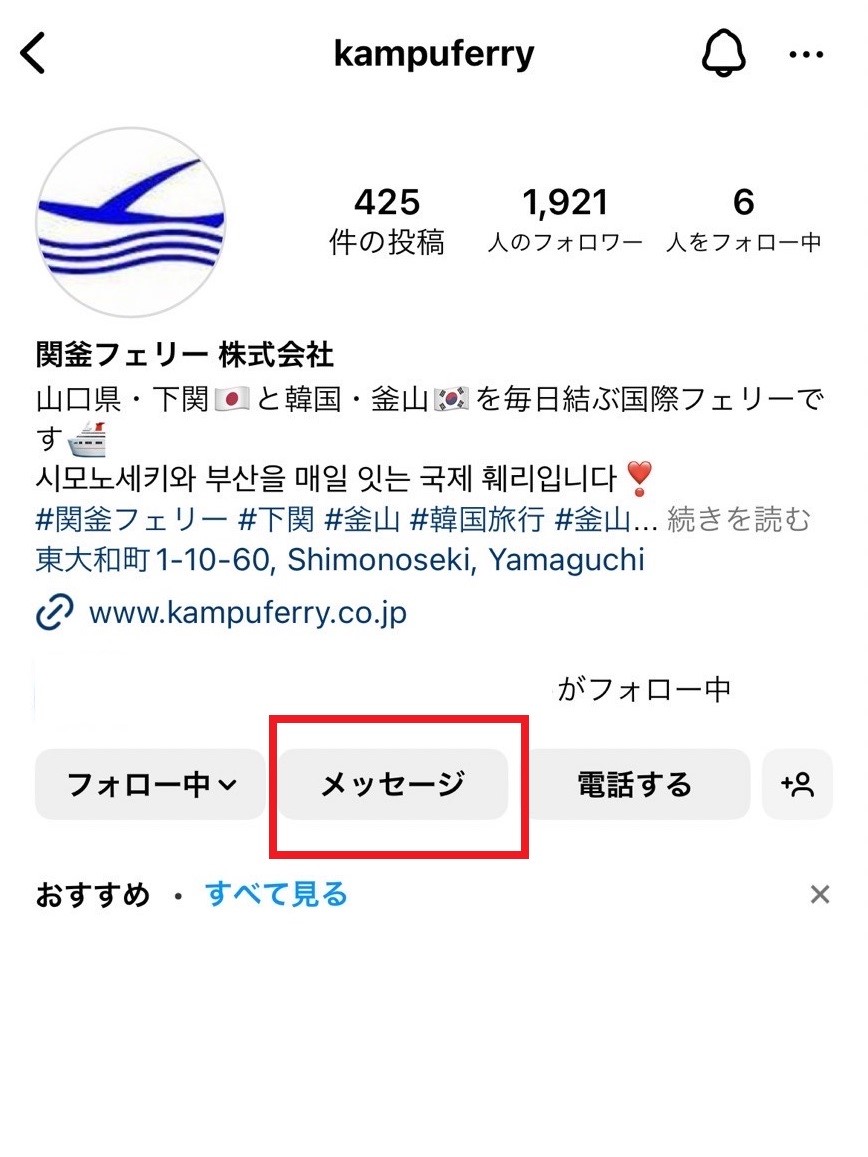This screenshot has height=1157, width=868.
Task: Open the three-dot overflow menu
Action: tap(806, 55)
